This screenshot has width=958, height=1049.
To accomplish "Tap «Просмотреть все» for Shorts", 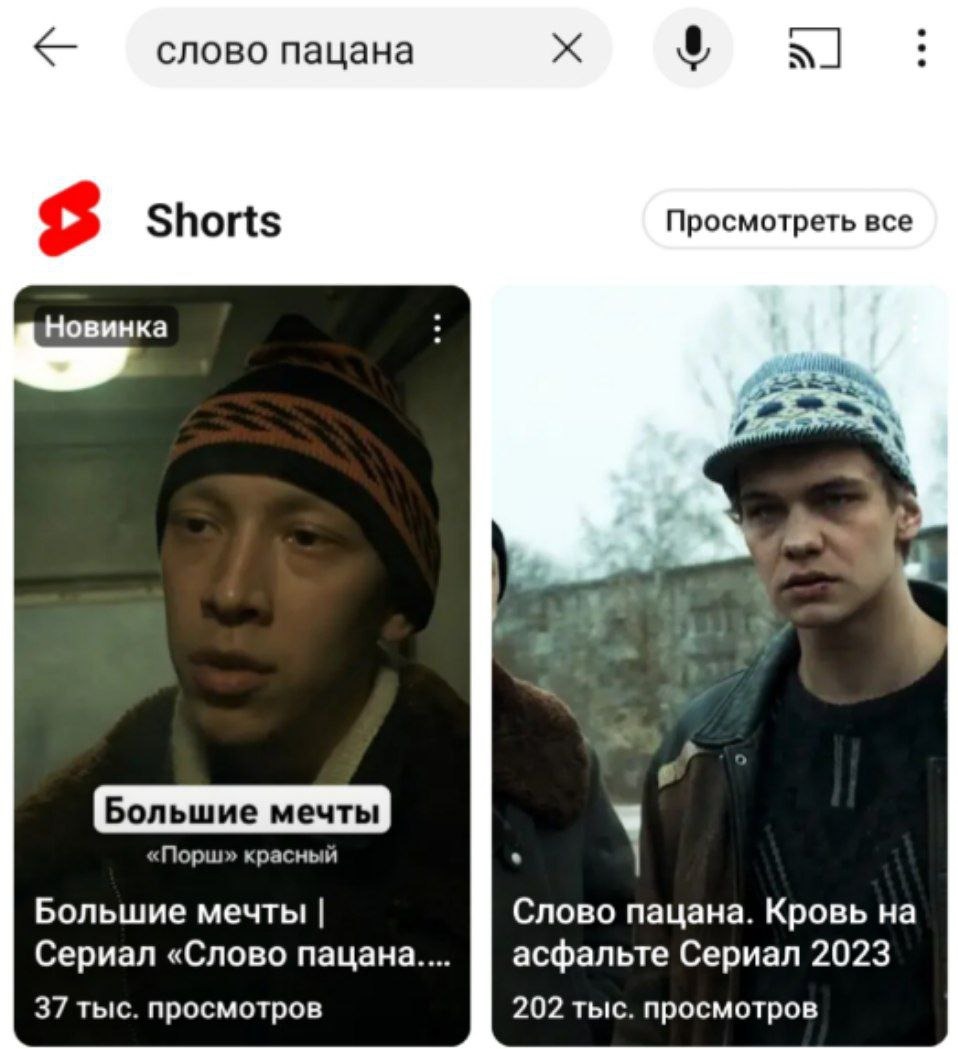I will (x=788, y=220).
